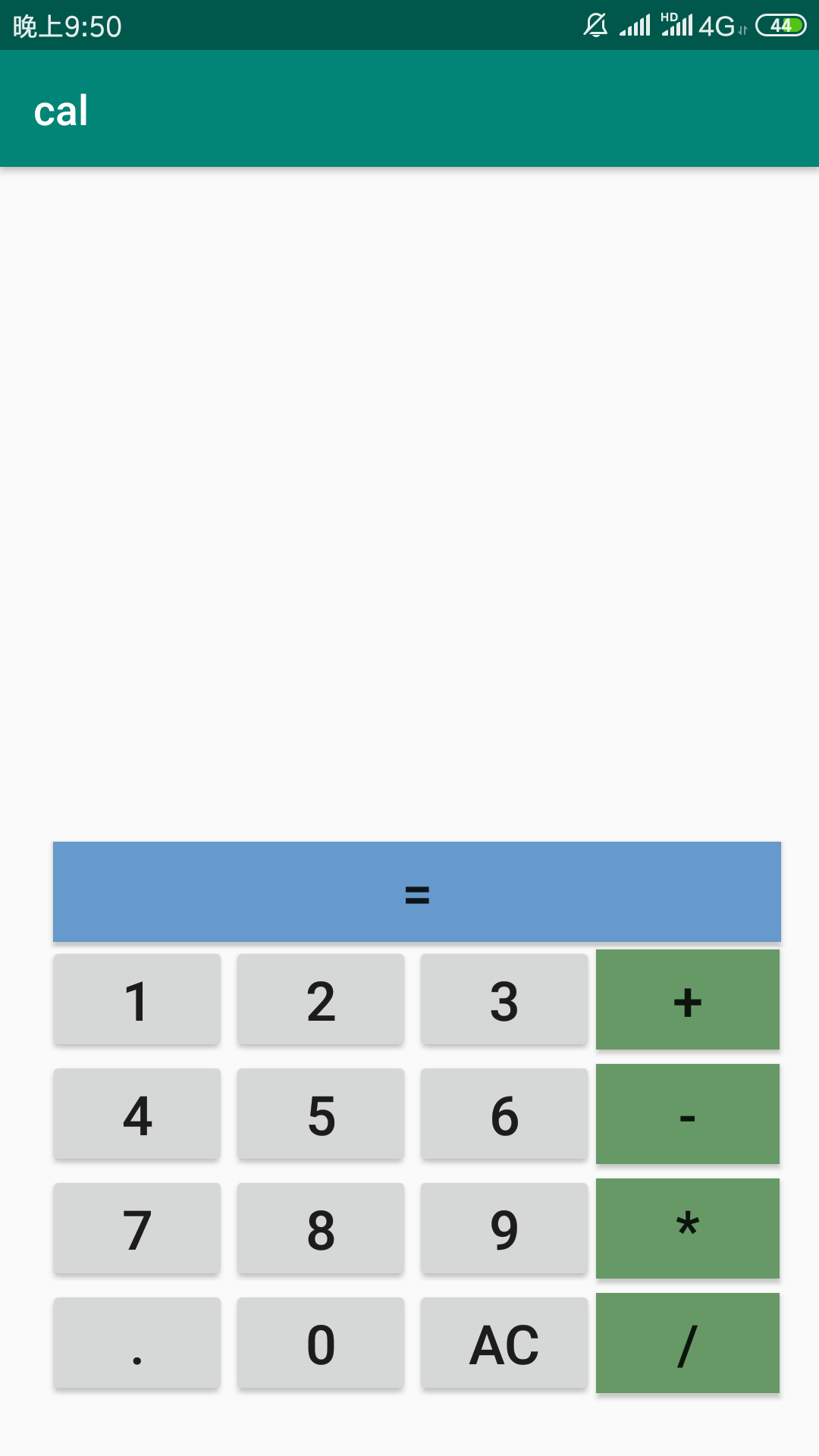This screenshot has height=1456, width=819.
Task: Enter digit 7
Action: pos(137,1228)
